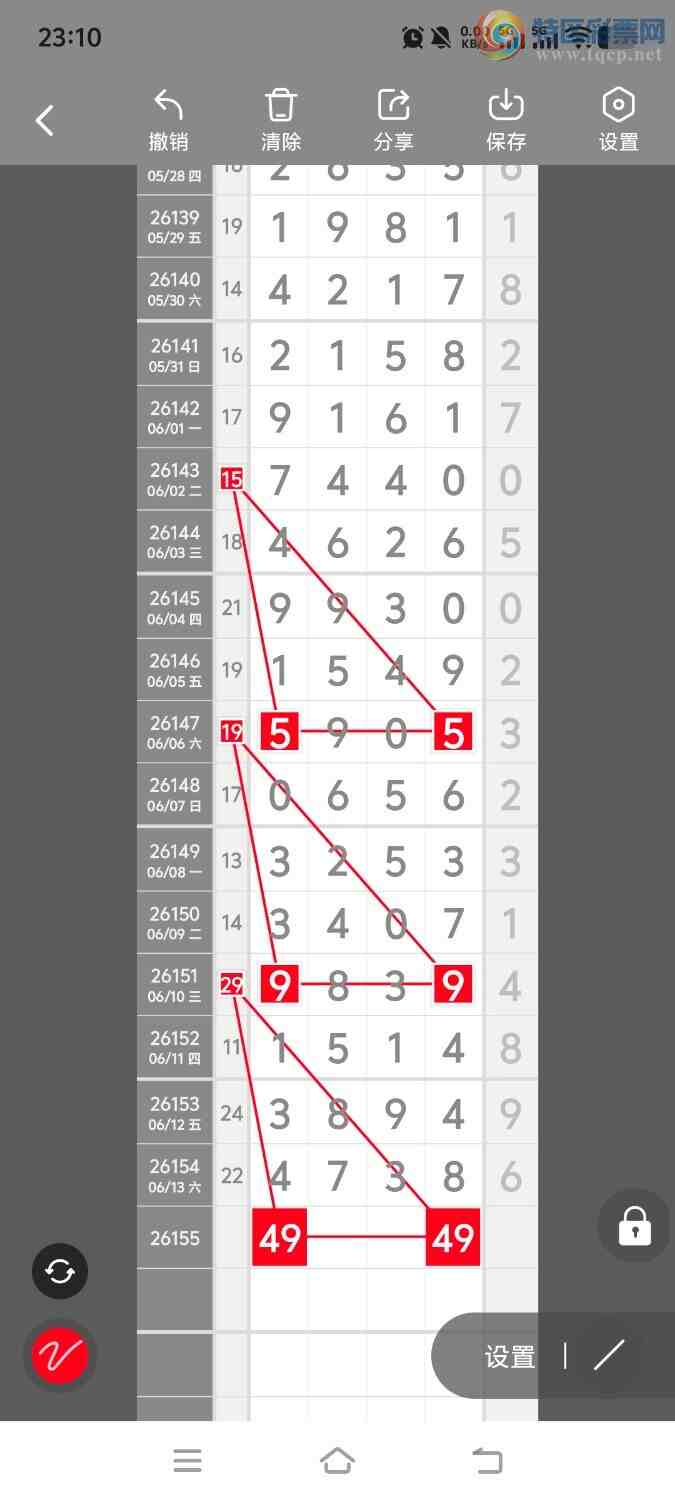The width and height of the screenshot is (675, 1500).
Task: Tap the lock button on the right
Action: 635,1225
